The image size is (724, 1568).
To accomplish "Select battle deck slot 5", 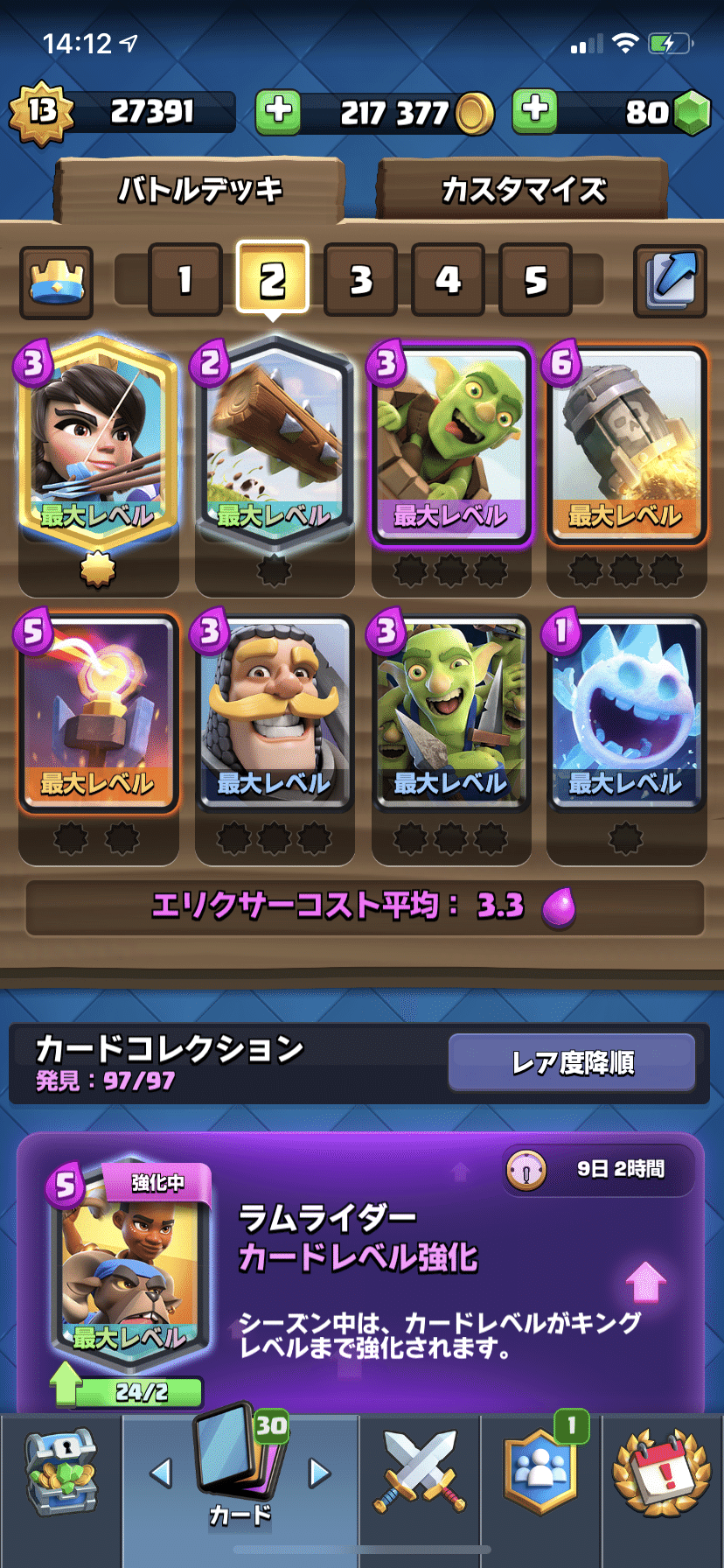I will click(535, 280).
